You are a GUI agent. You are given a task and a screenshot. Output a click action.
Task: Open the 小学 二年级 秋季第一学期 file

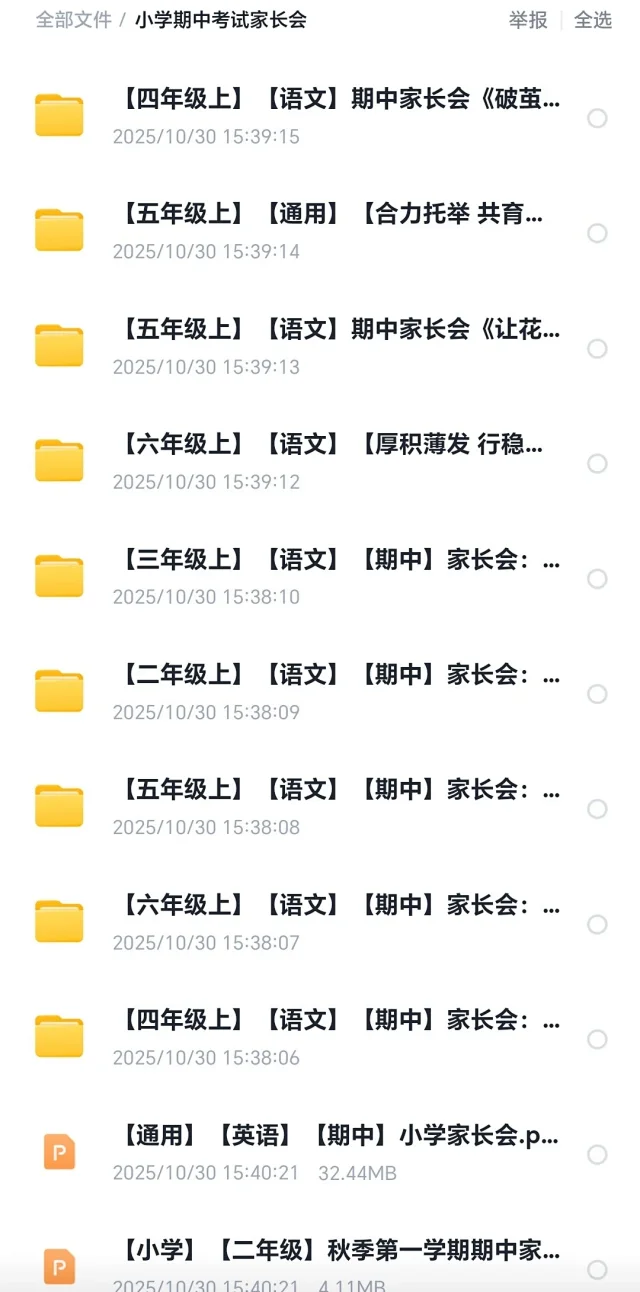coord(340,1250)
